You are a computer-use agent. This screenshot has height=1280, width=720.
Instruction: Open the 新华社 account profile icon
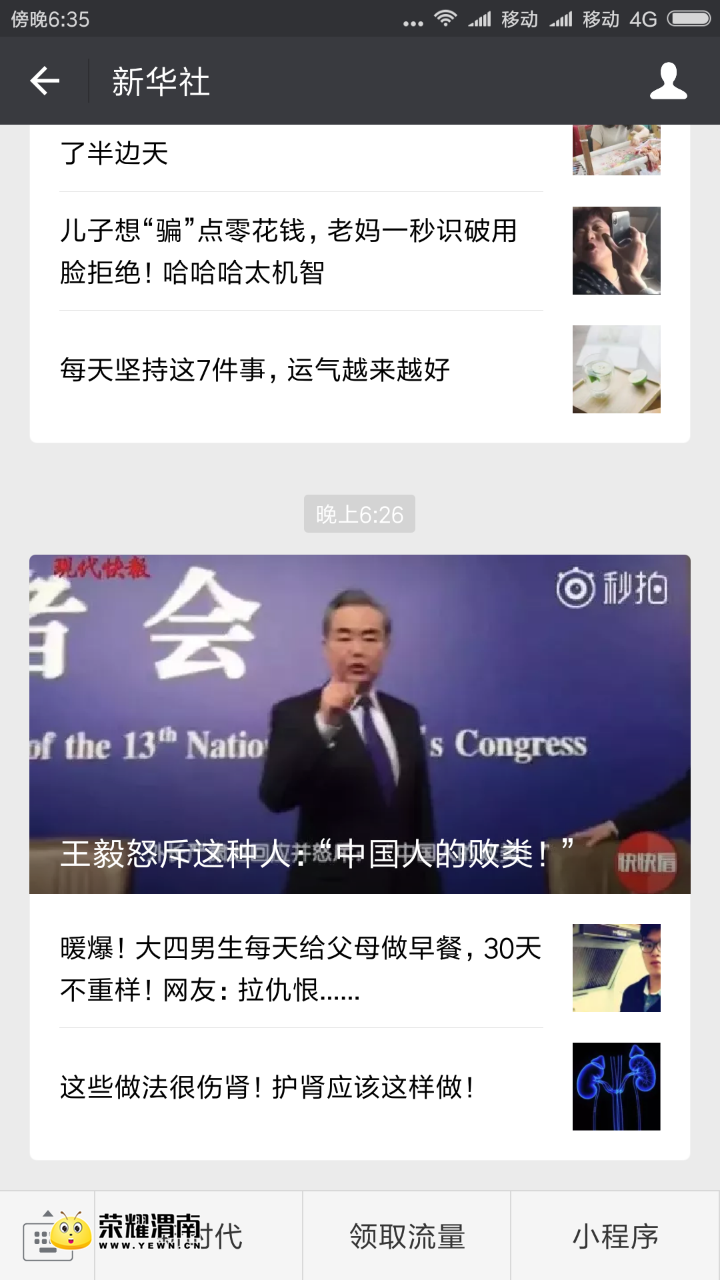click(668, 81)
